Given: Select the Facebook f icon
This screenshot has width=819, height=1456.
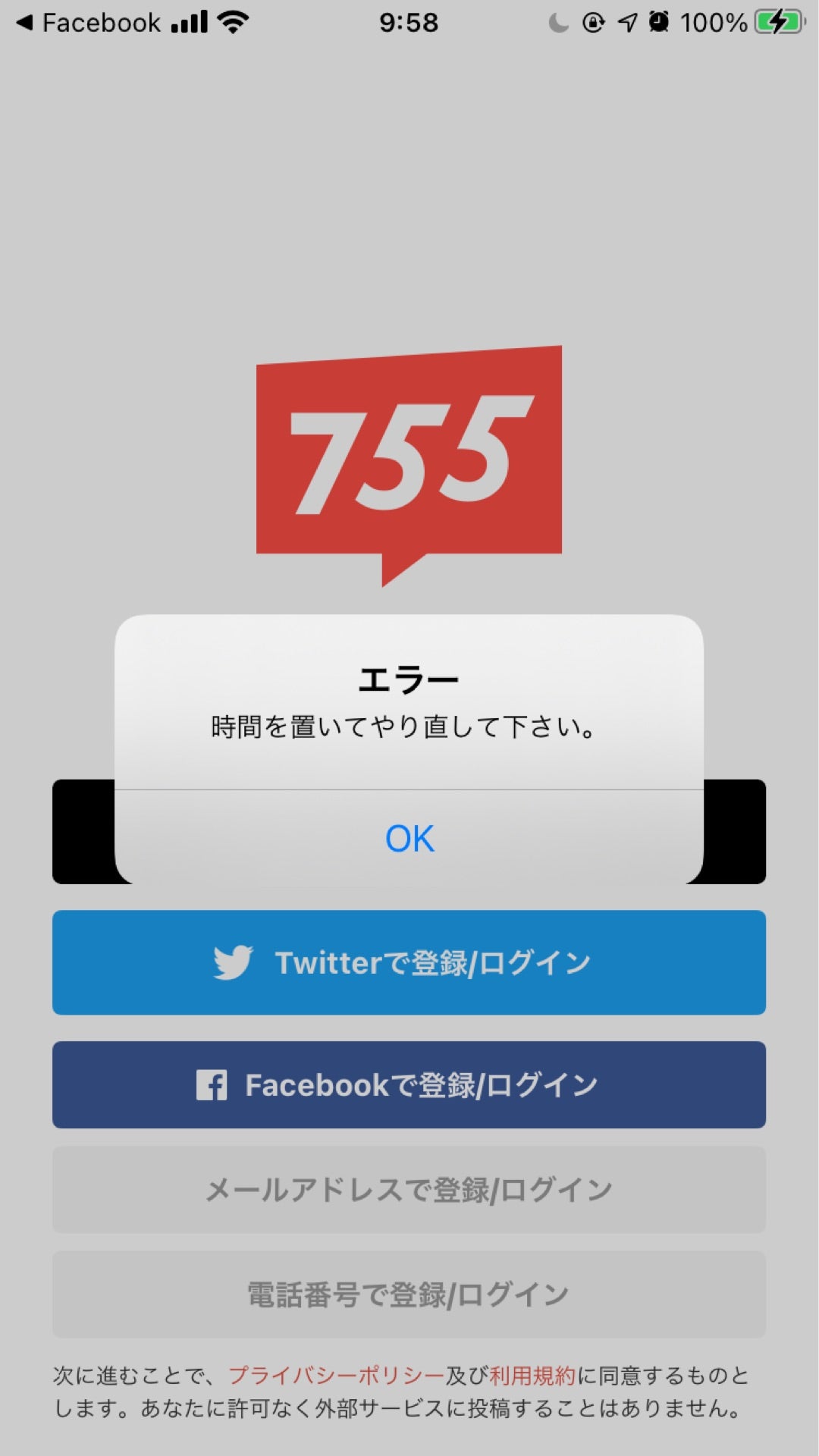Looking at the screenshot, I should pyautogui.click(x=211, y=1084).
